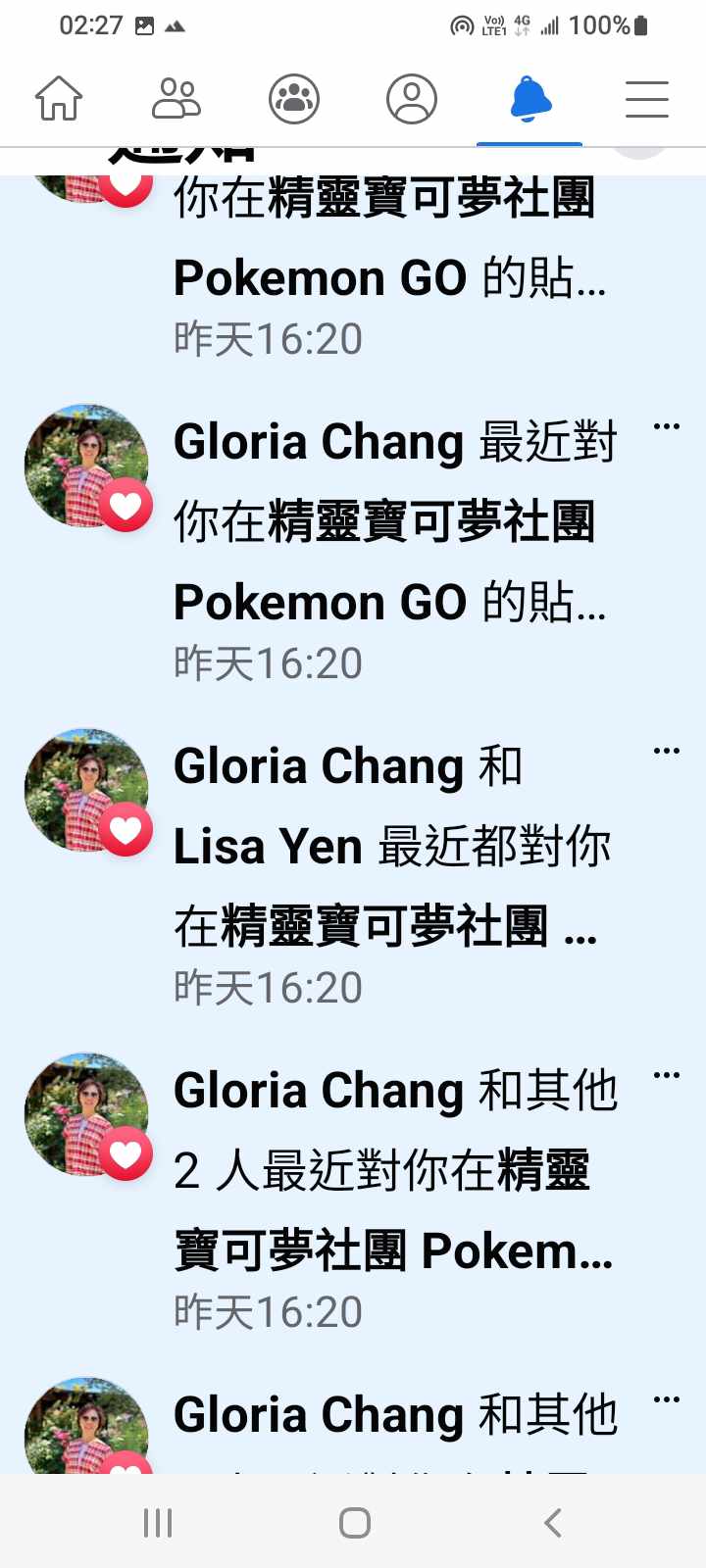Open options for 和其他 2 人 notification
Screen dimensions: 706x1568
pos(667,1075)
